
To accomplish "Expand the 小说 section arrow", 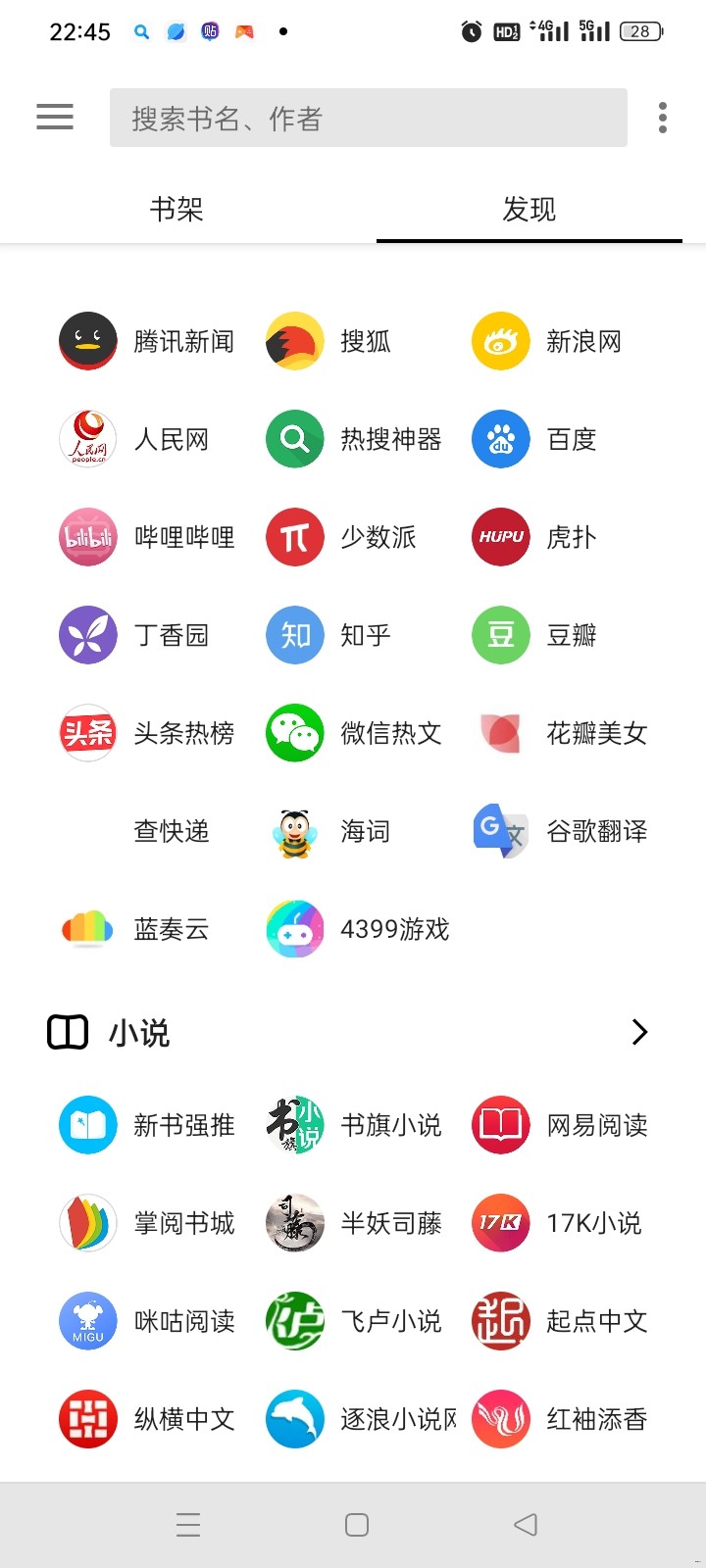I will (639, 1032).
